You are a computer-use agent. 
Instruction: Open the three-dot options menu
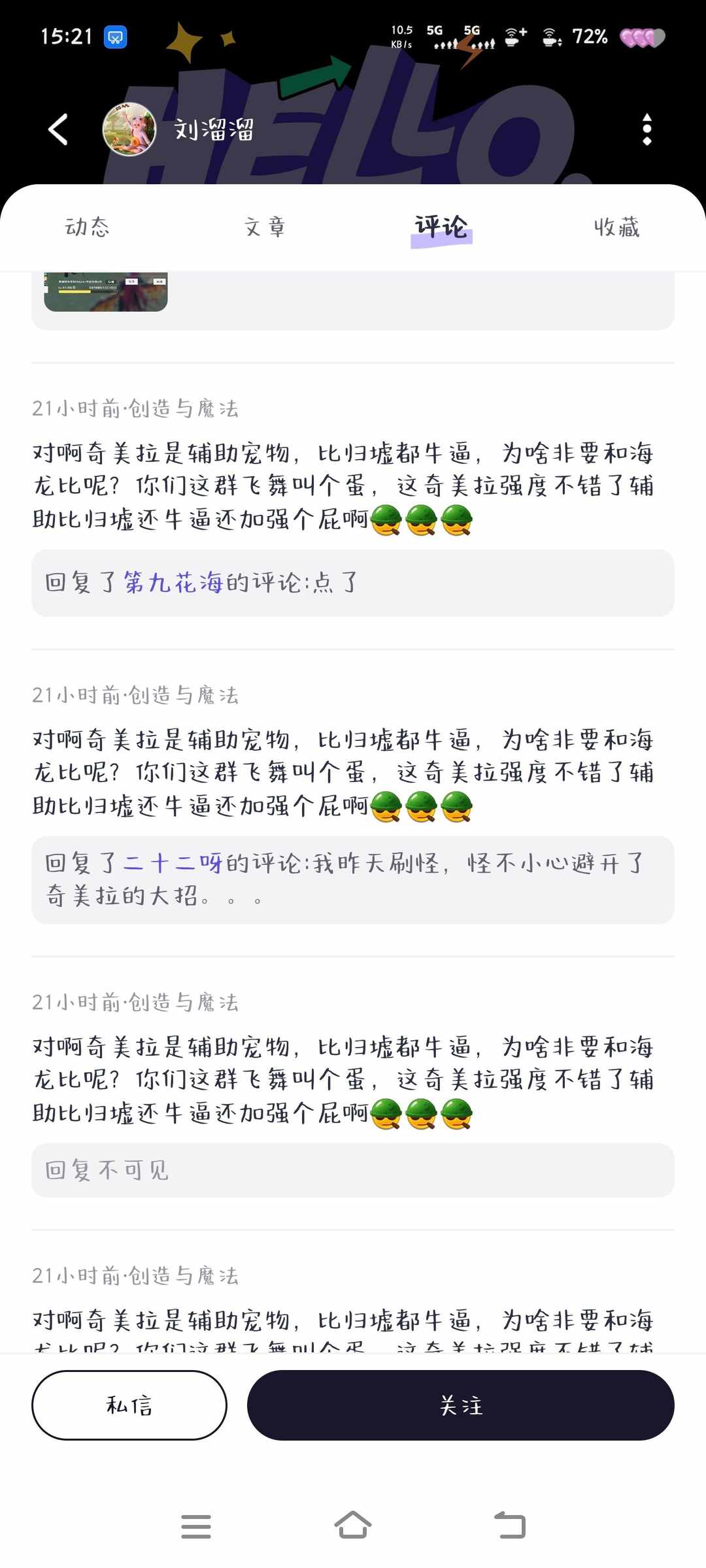tap(647, 129)
